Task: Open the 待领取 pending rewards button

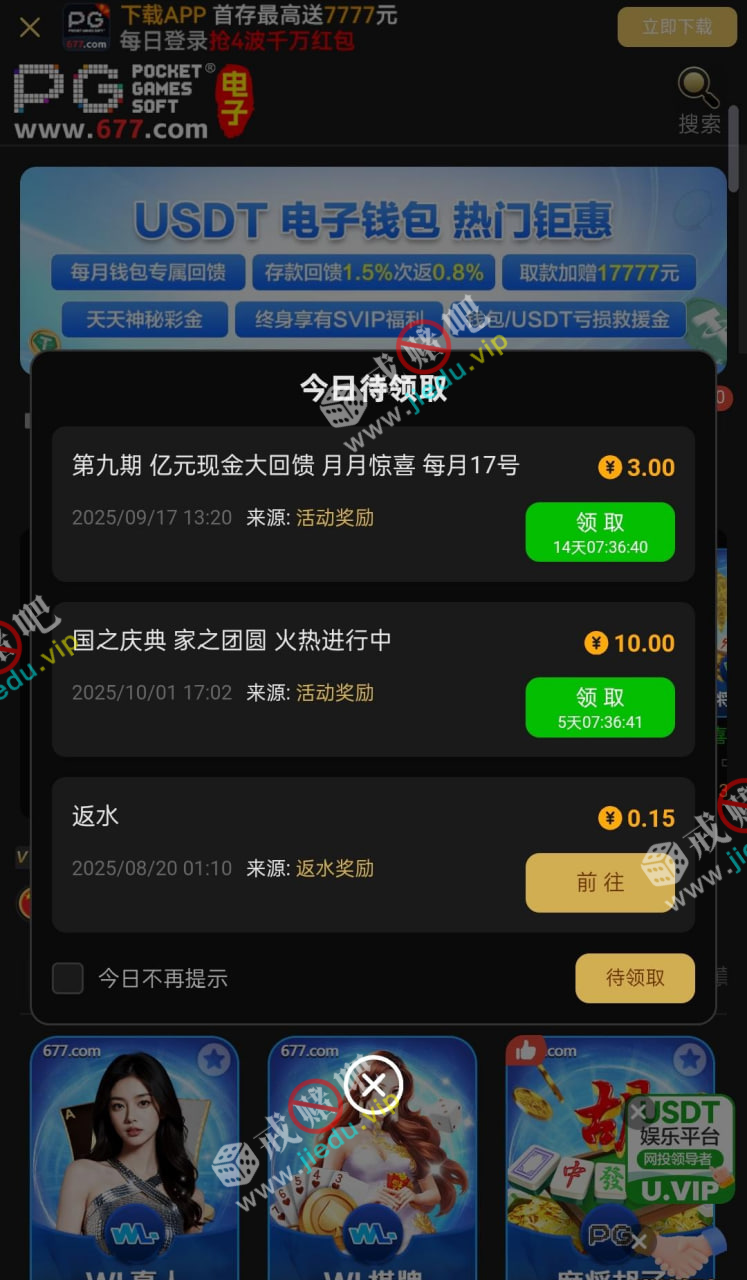Action: (x=635, y=978)
